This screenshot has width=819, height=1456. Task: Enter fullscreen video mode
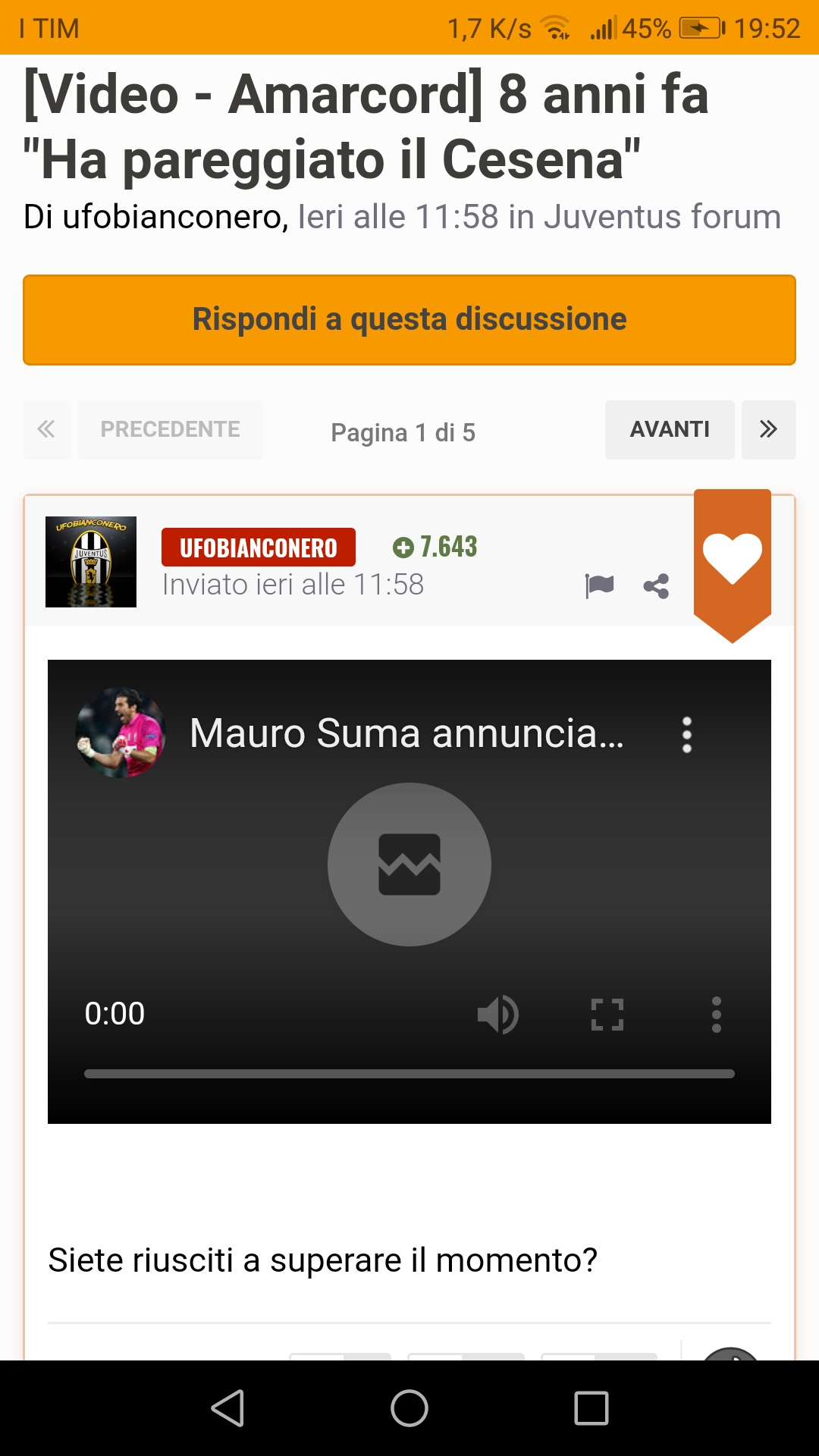pos(607,1015)
